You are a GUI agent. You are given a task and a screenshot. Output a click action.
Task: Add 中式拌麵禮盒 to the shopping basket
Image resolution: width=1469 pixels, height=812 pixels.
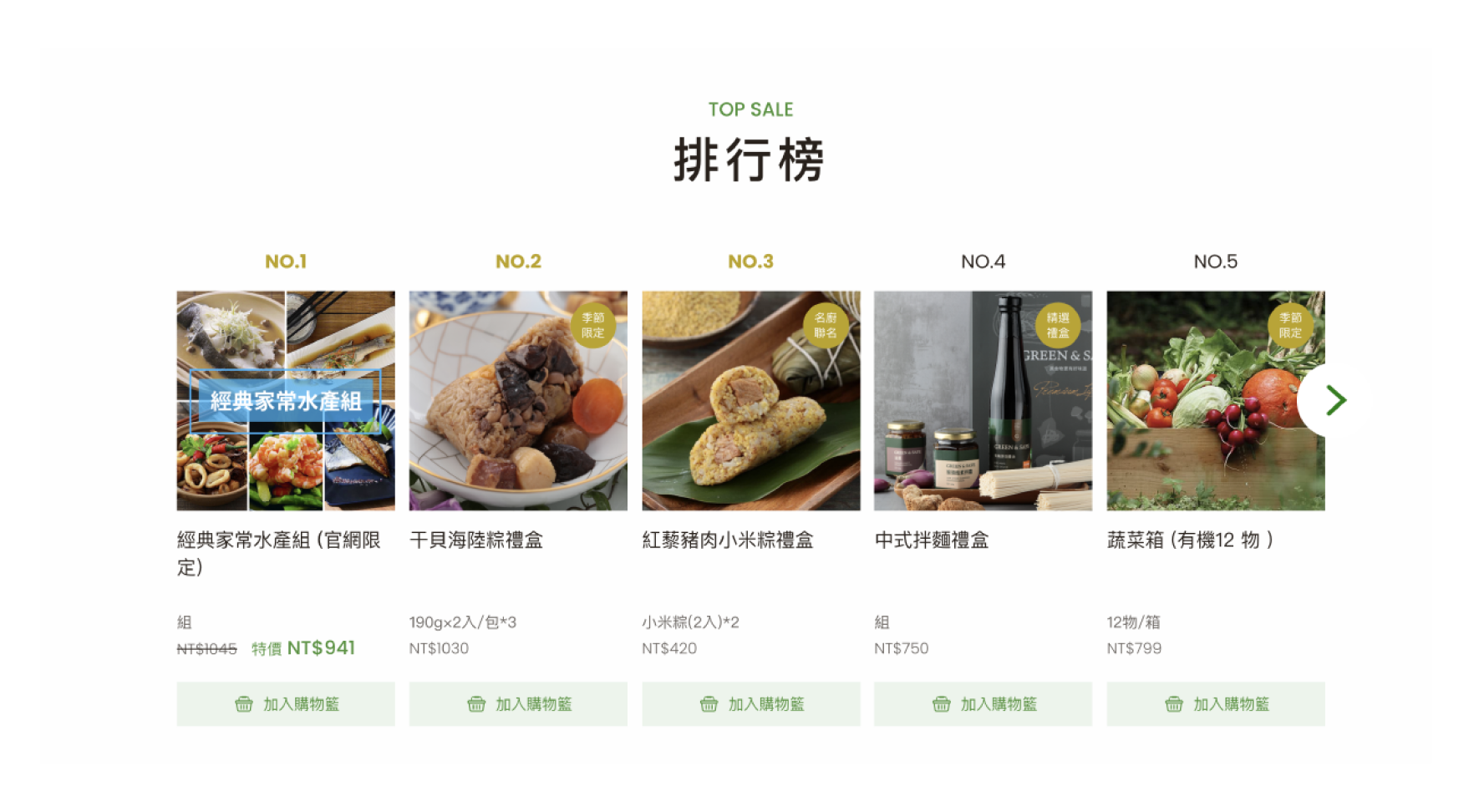tap(983, 704)
